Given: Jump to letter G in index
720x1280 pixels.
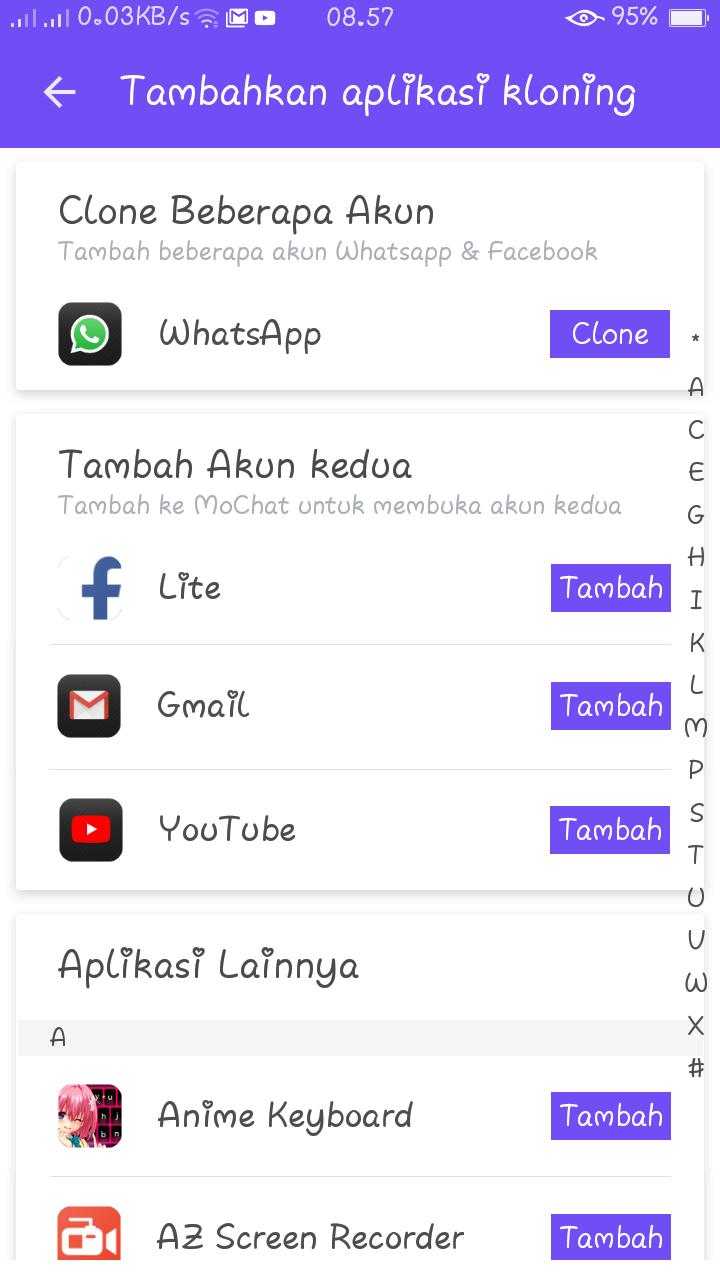Looking at the screenshot, I should 696,515.
